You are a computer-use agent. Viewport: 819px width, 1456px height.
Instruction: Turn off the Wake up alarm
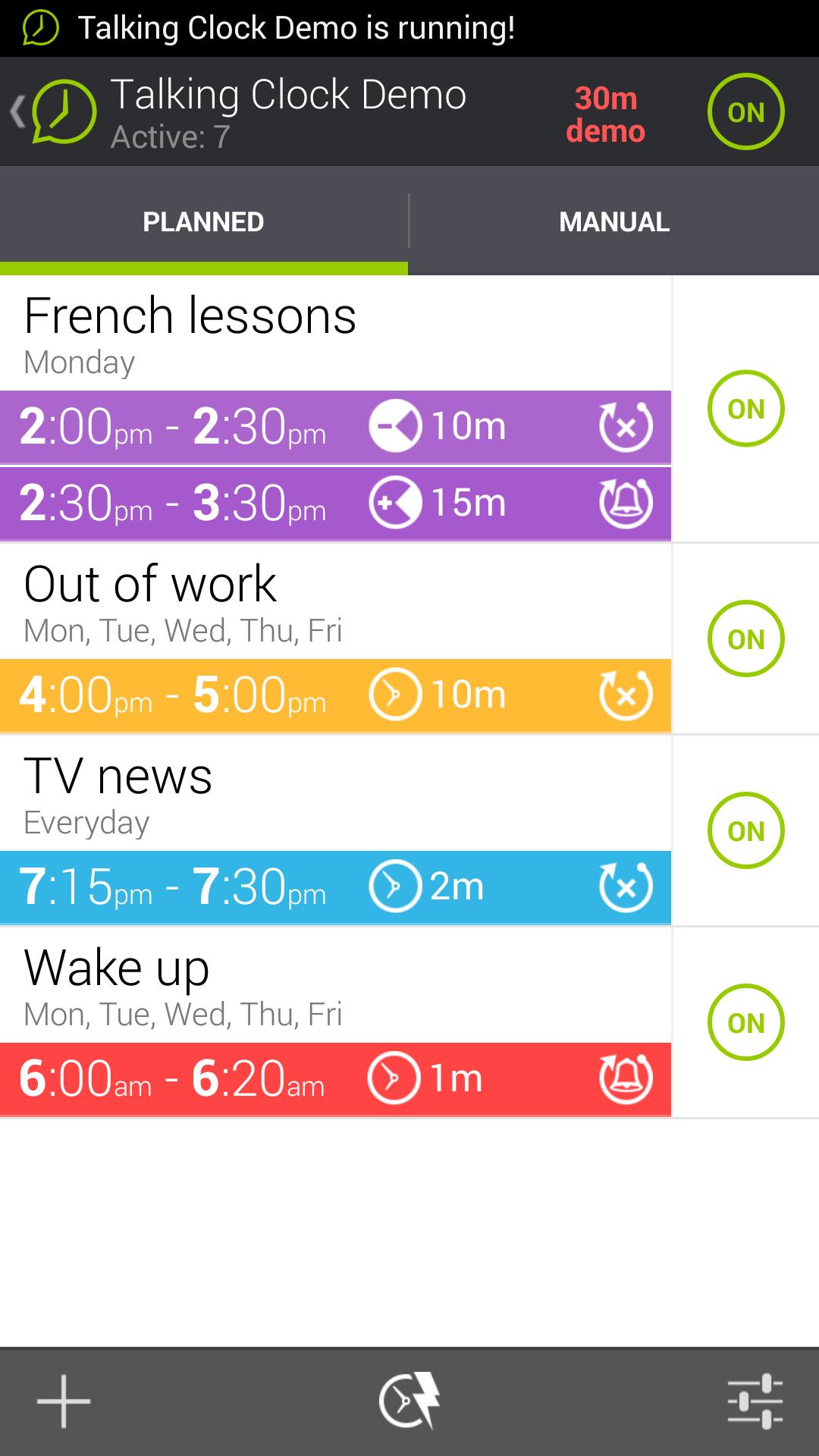point(745,1022)
